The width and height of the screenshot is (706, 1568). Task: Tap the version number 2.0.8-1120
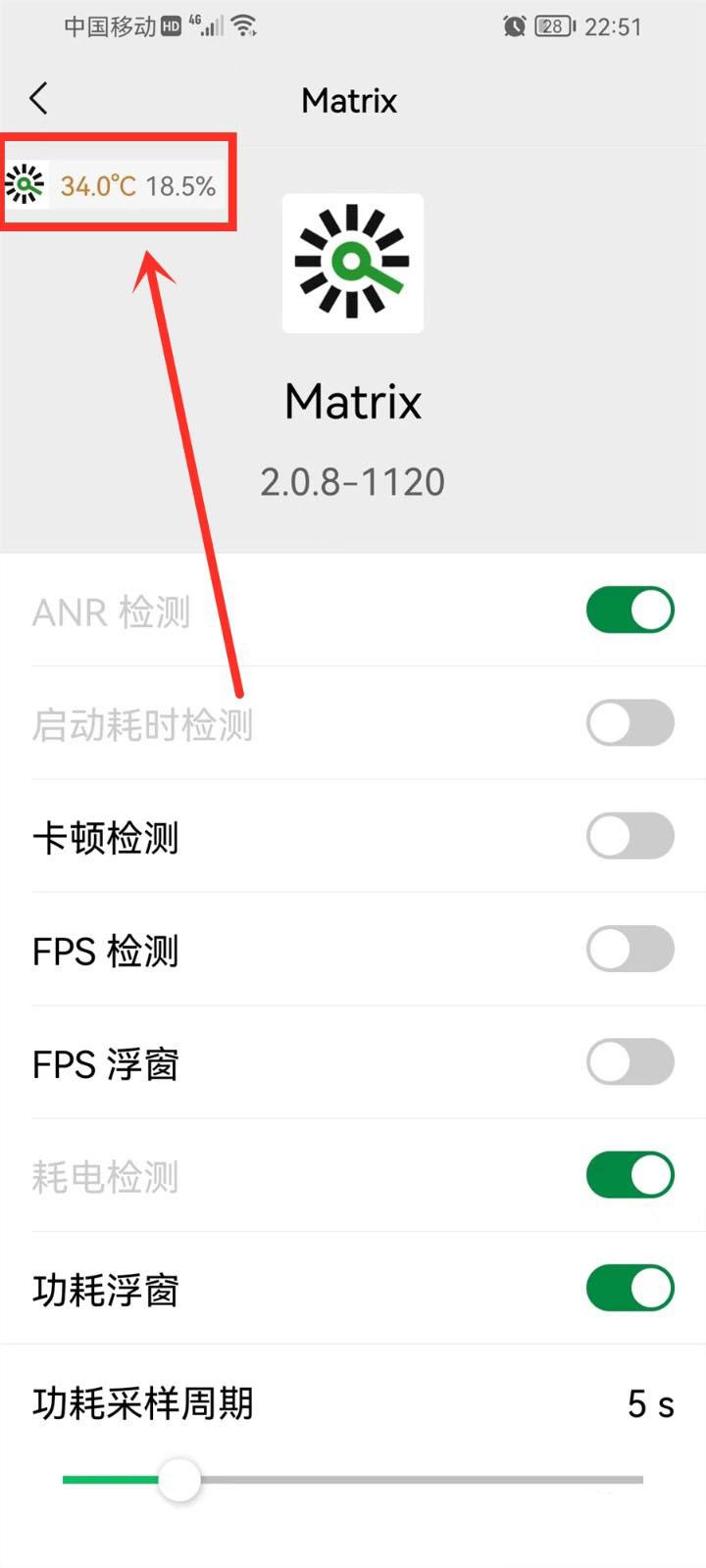(x=352, y=480)
